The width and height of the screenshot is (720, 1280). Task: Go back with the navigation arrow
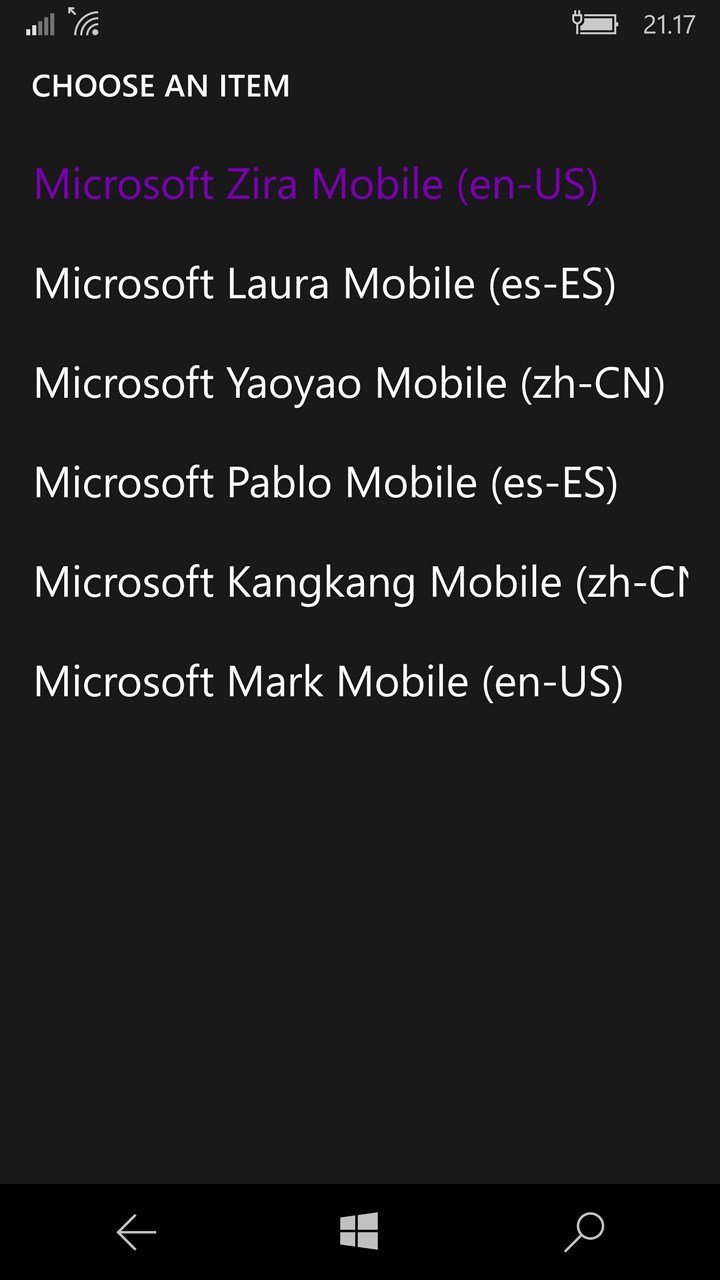(x=136, y=1232)
